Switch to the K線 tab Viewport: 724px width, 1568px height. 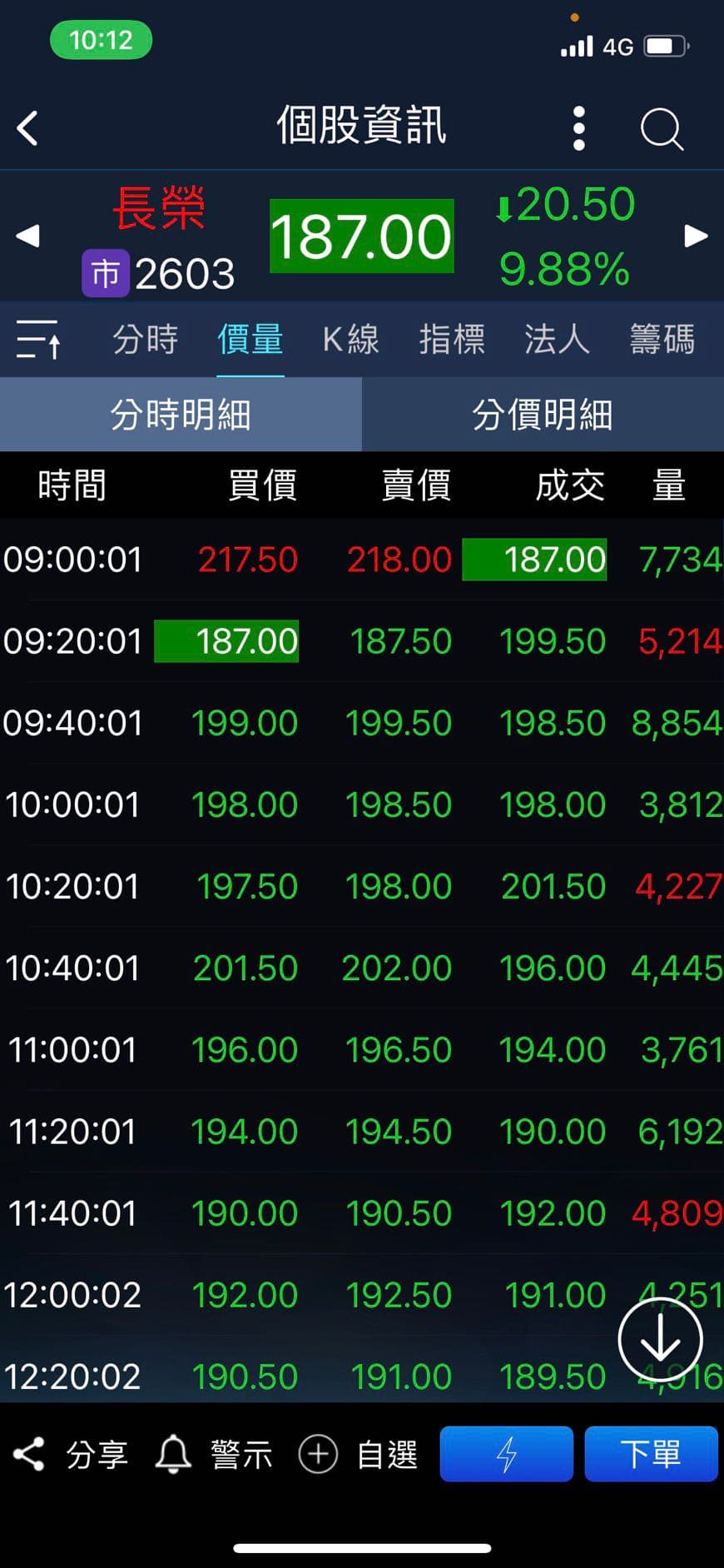click(350, 340)
